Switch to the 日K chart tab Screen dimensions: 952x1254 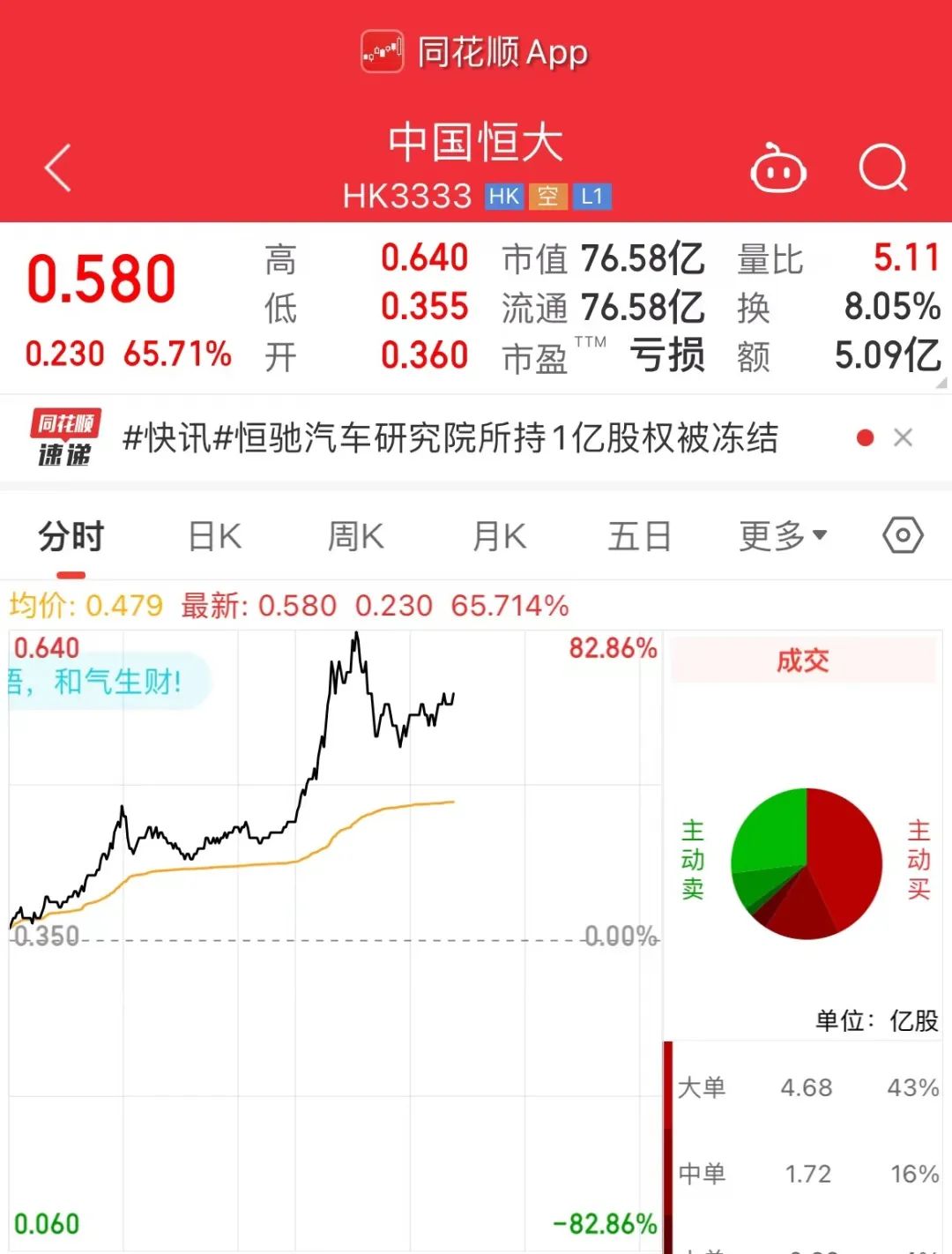coord(215,536)
